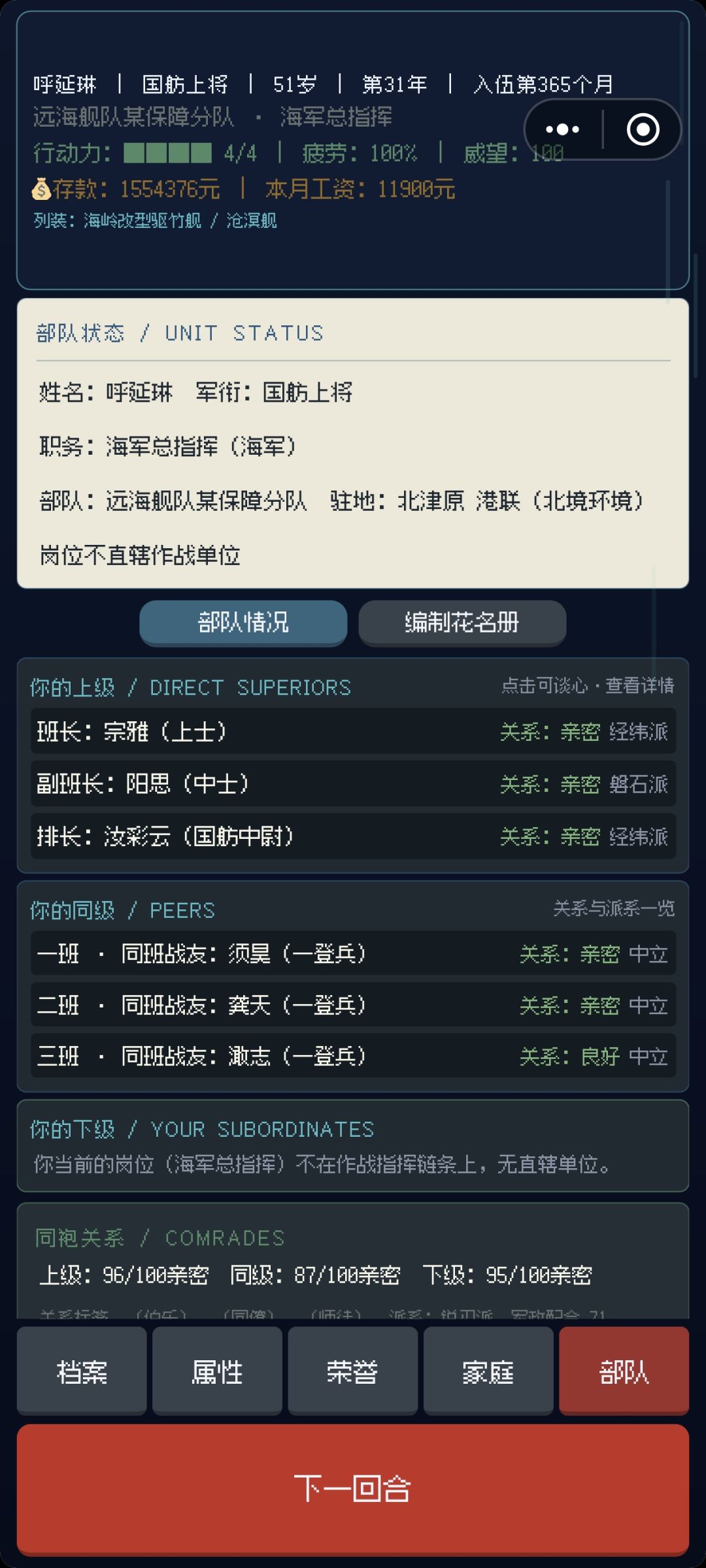This screenshot has height=1568, width=706.
Task: Open the 荣誉 tab
Action: 353,1370
